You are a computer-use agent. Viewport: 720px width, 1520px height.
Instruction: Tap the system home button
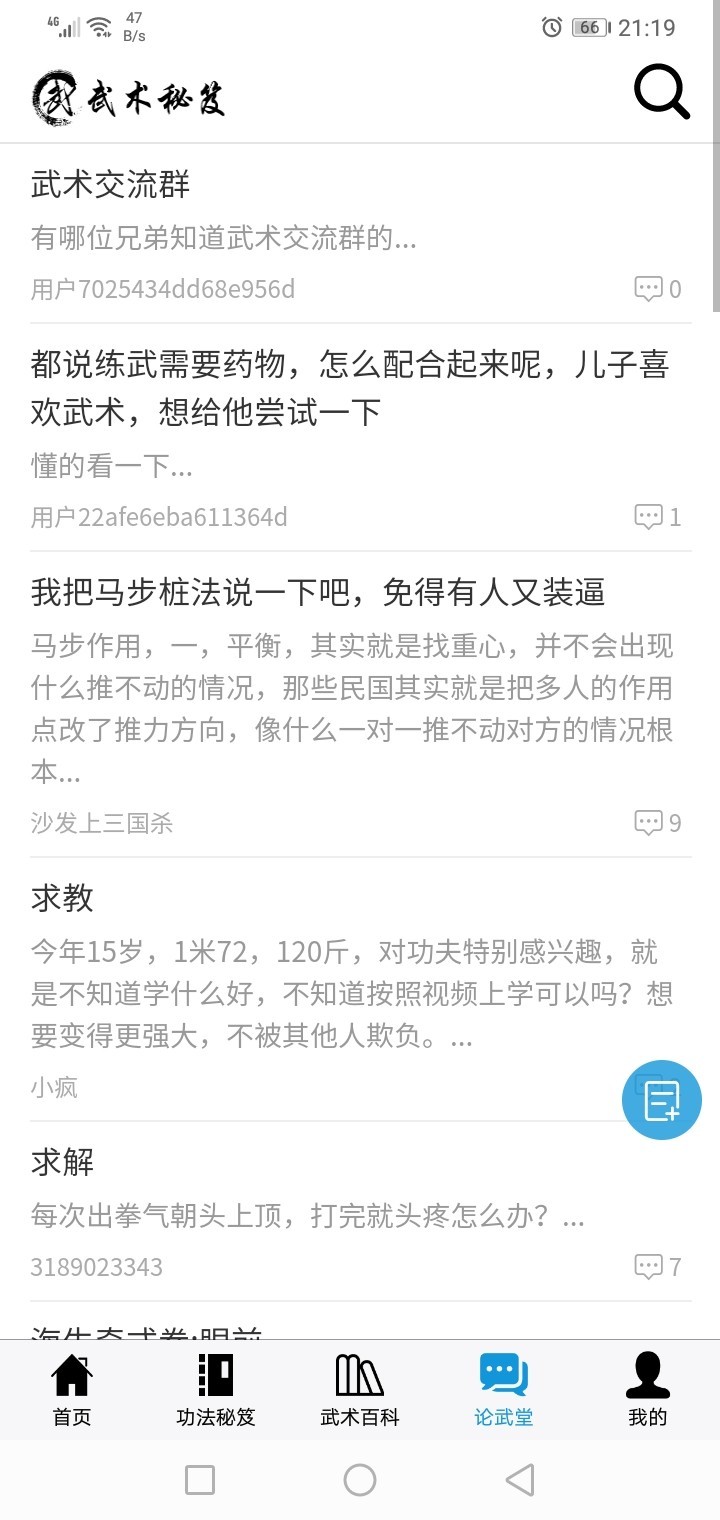(x=360, y=1480)
